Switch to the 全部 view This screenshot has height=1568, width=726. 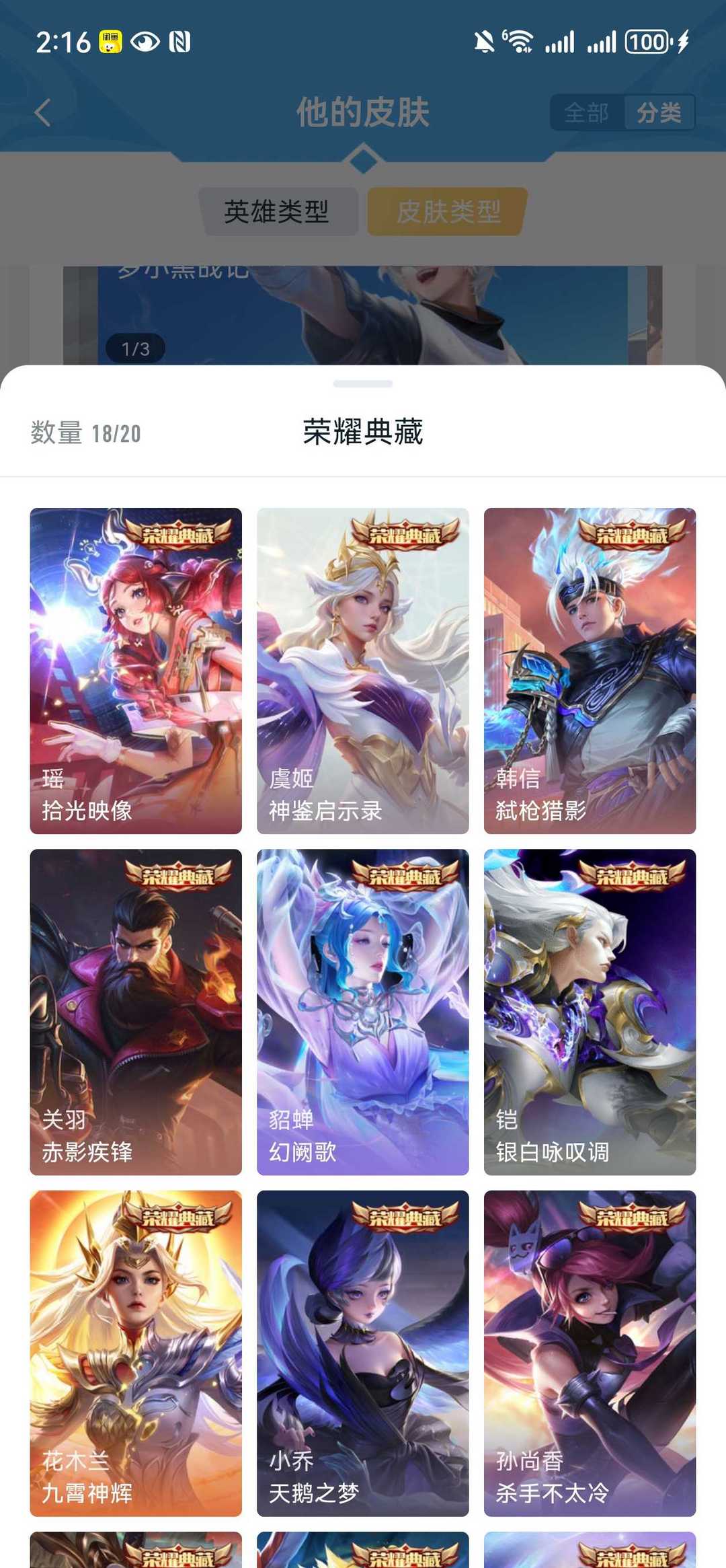point(586,112)
